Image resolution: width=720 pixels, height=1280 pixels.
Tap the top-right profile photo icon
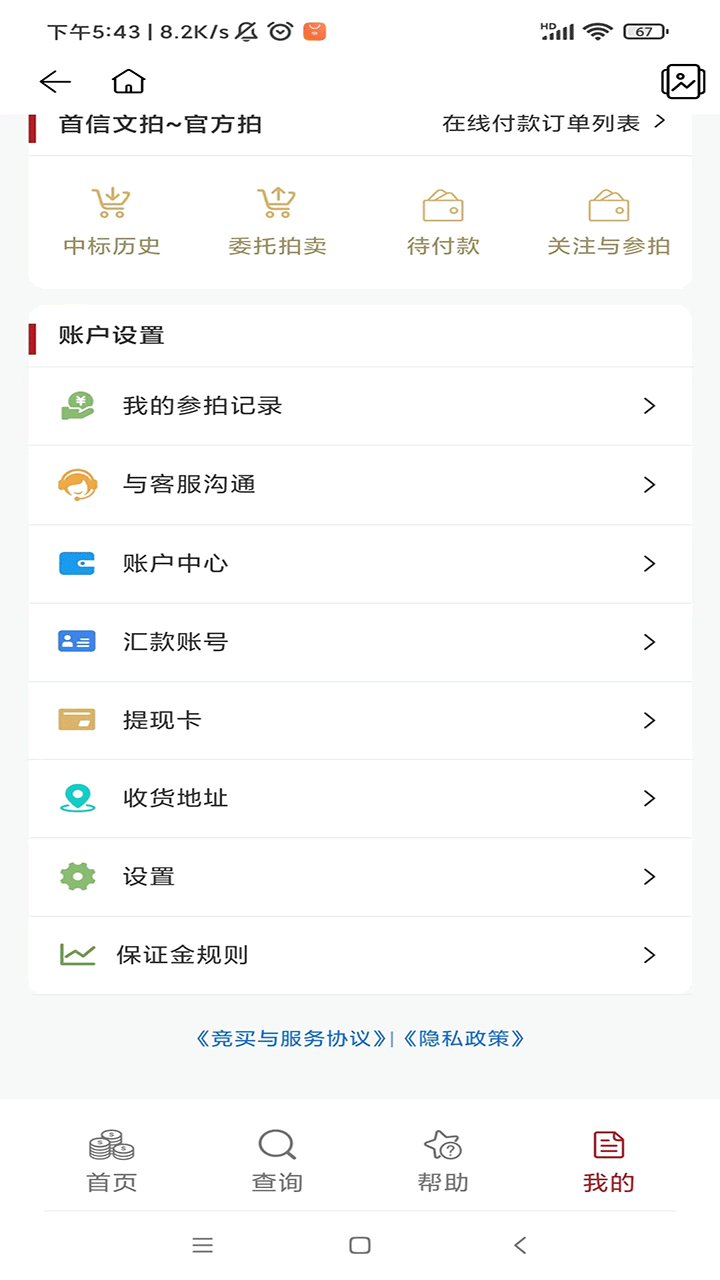point(682,81)
